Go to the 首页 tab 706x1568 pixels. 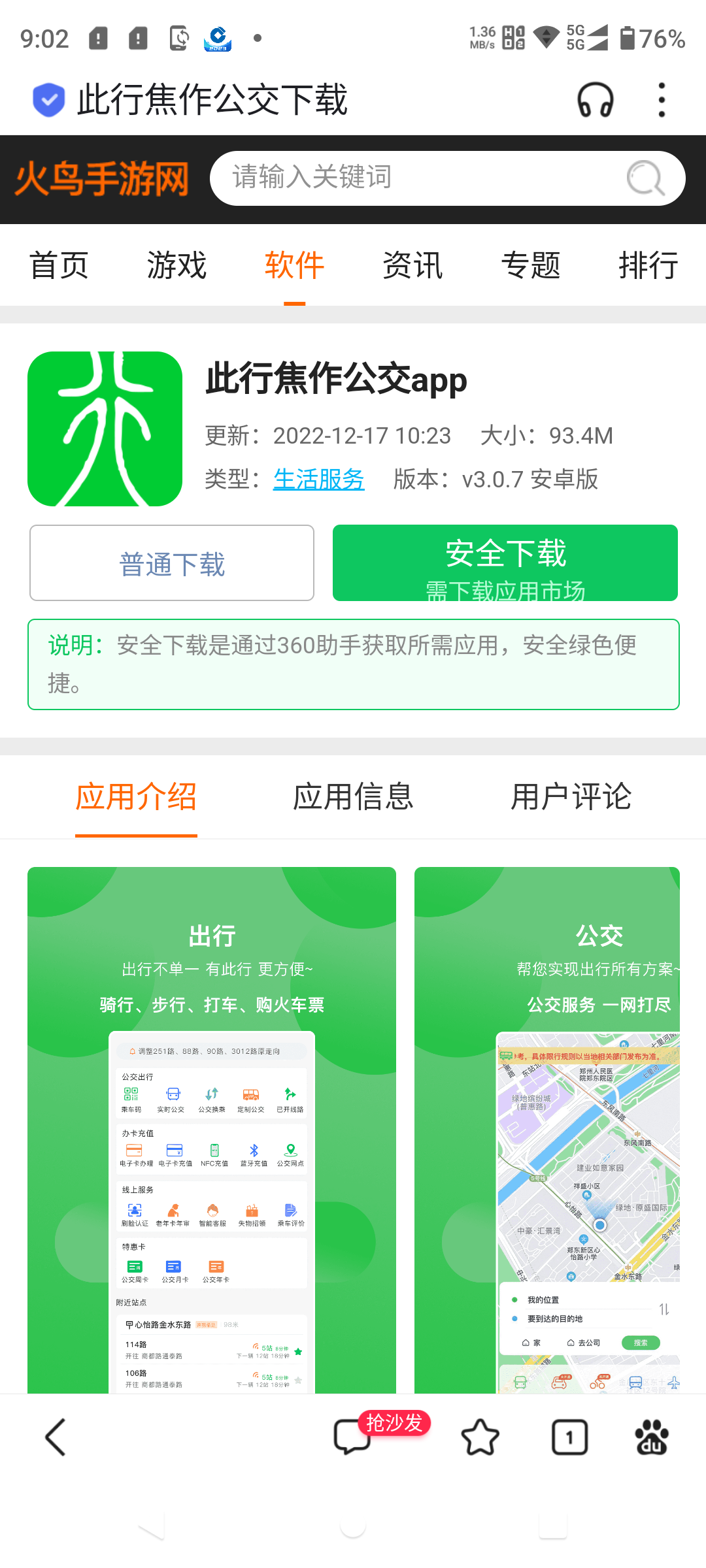tap(59, 265)
